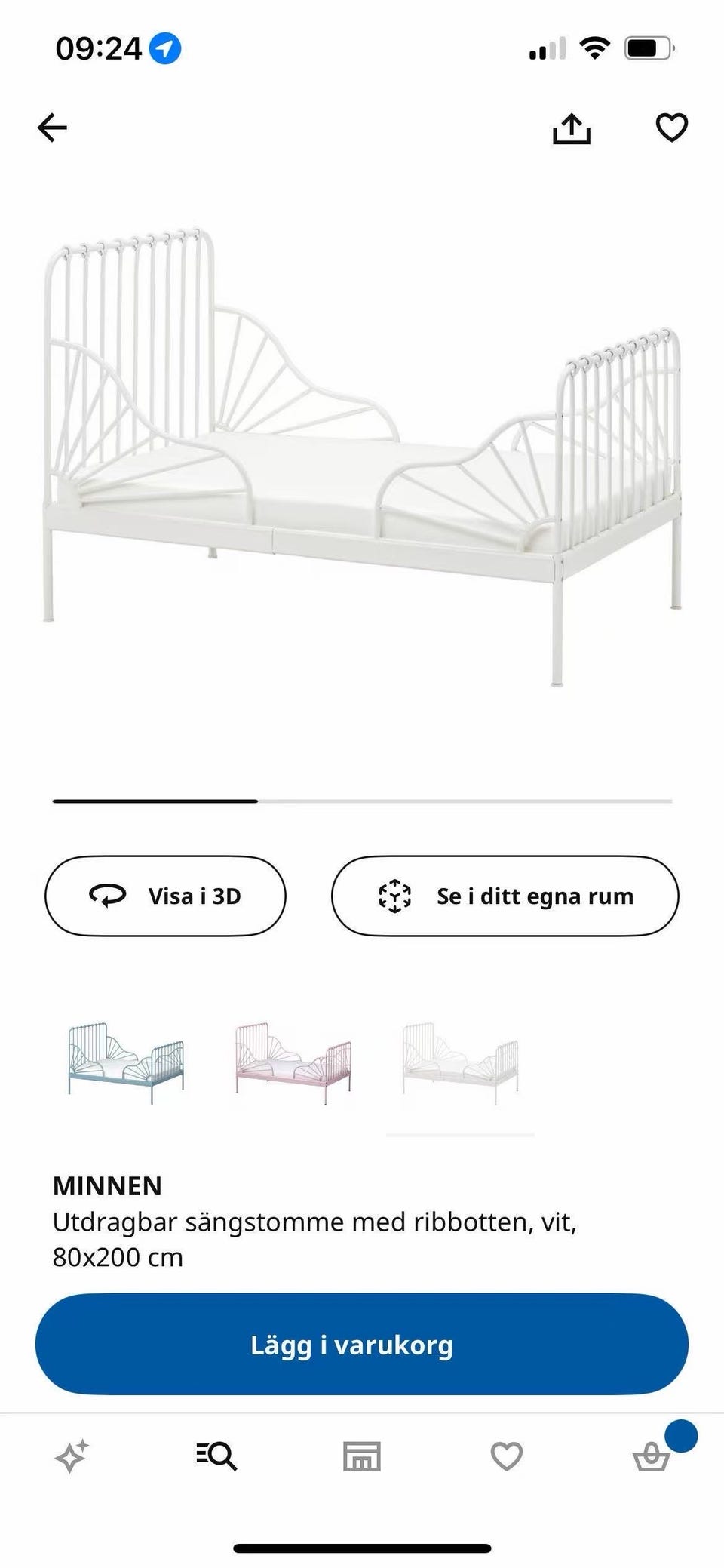Open the shopping basket tab

(x=652, y=1456)
